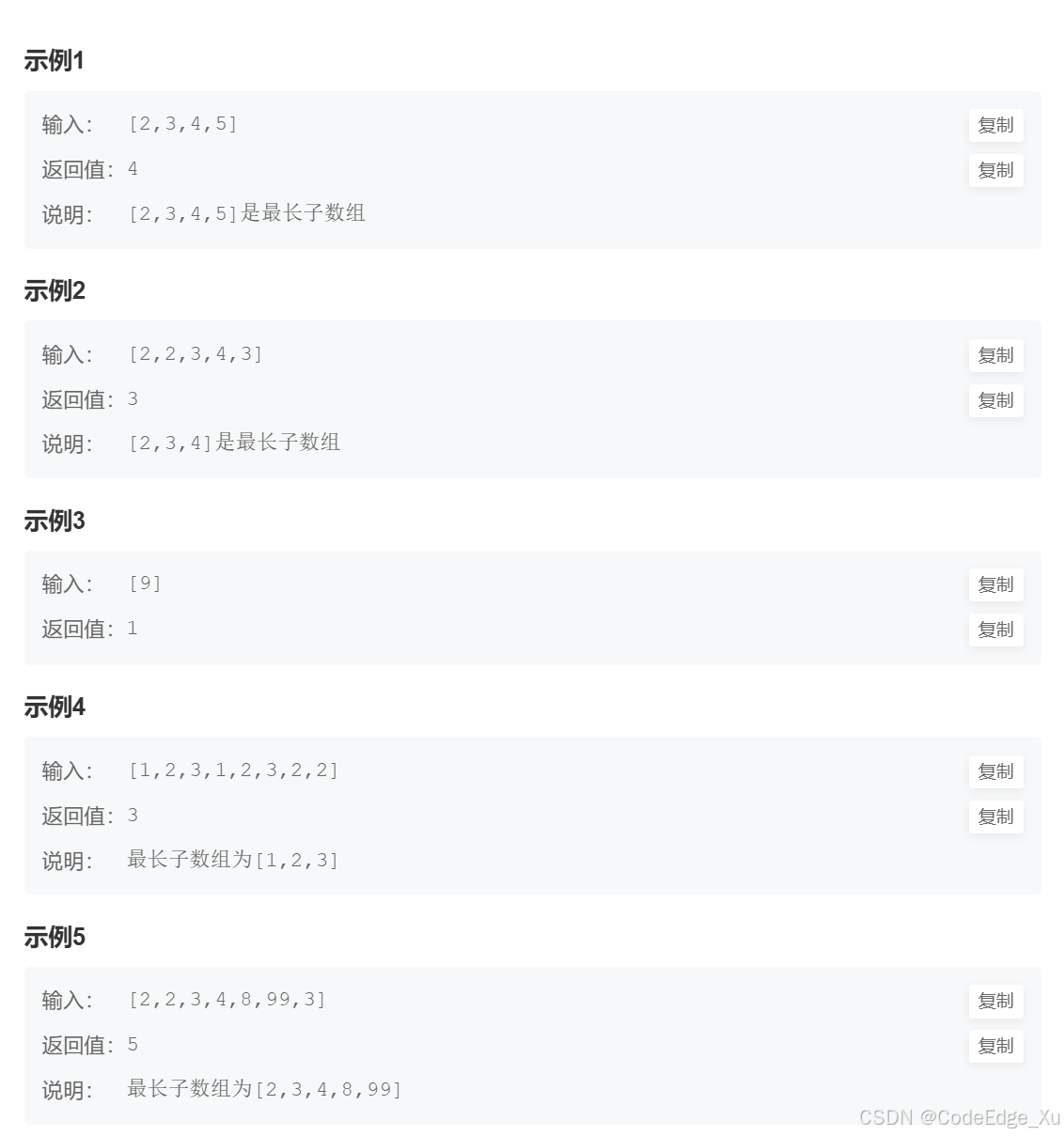The image size is (1064, 1136).
Task: Select the heading 示例5
Action: coord(54,938)
